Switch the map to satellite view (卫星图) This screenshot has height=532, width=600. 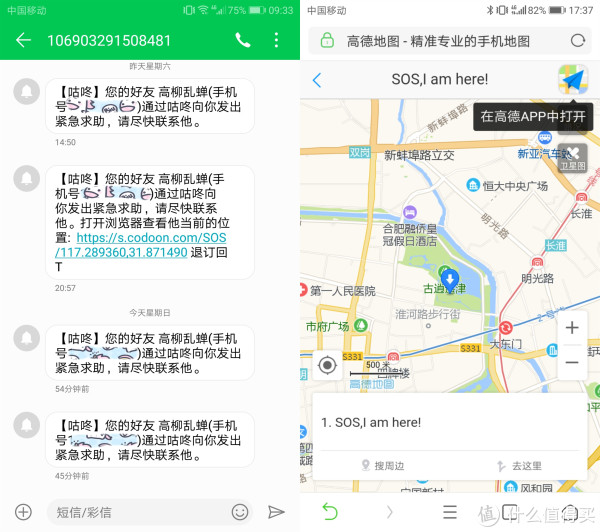click(x=573, y=158)
